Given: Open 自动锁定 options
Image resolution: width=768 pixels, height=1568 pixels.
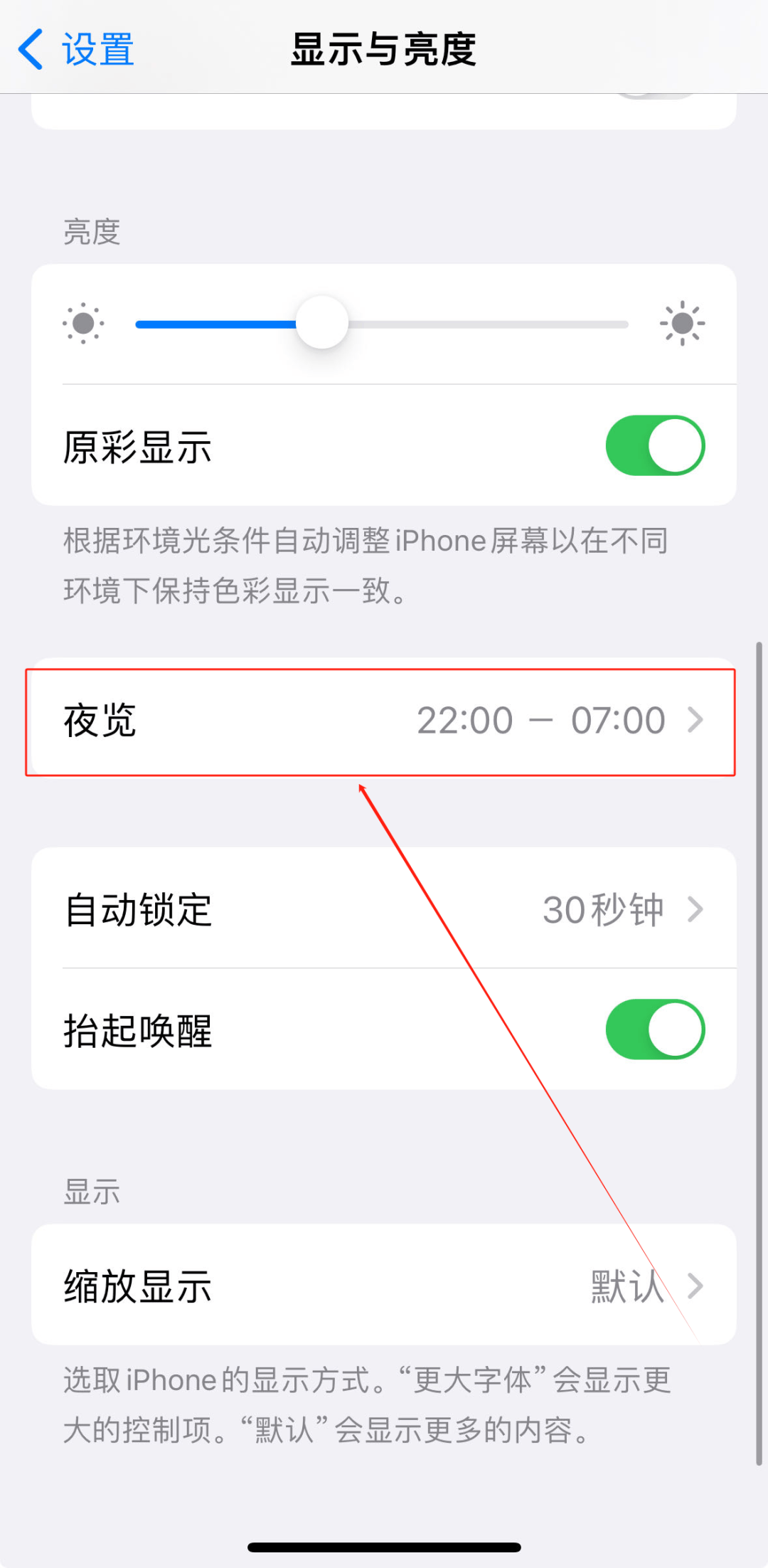Looking at the screenshot, I should 383,909.
